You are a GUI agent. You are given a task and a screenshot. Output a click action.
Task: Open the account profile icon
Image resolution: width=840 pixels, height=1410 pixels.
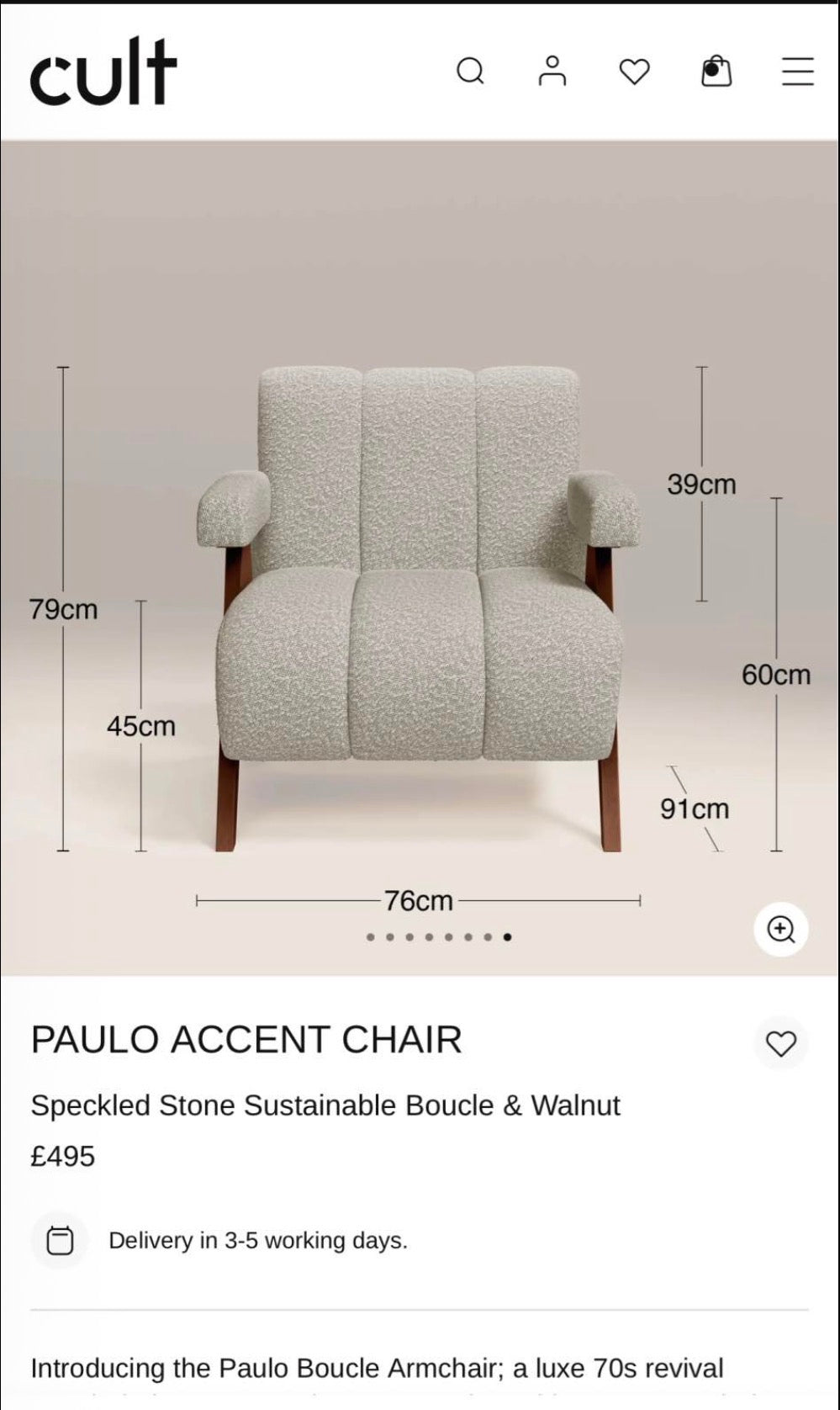point(552,72)
